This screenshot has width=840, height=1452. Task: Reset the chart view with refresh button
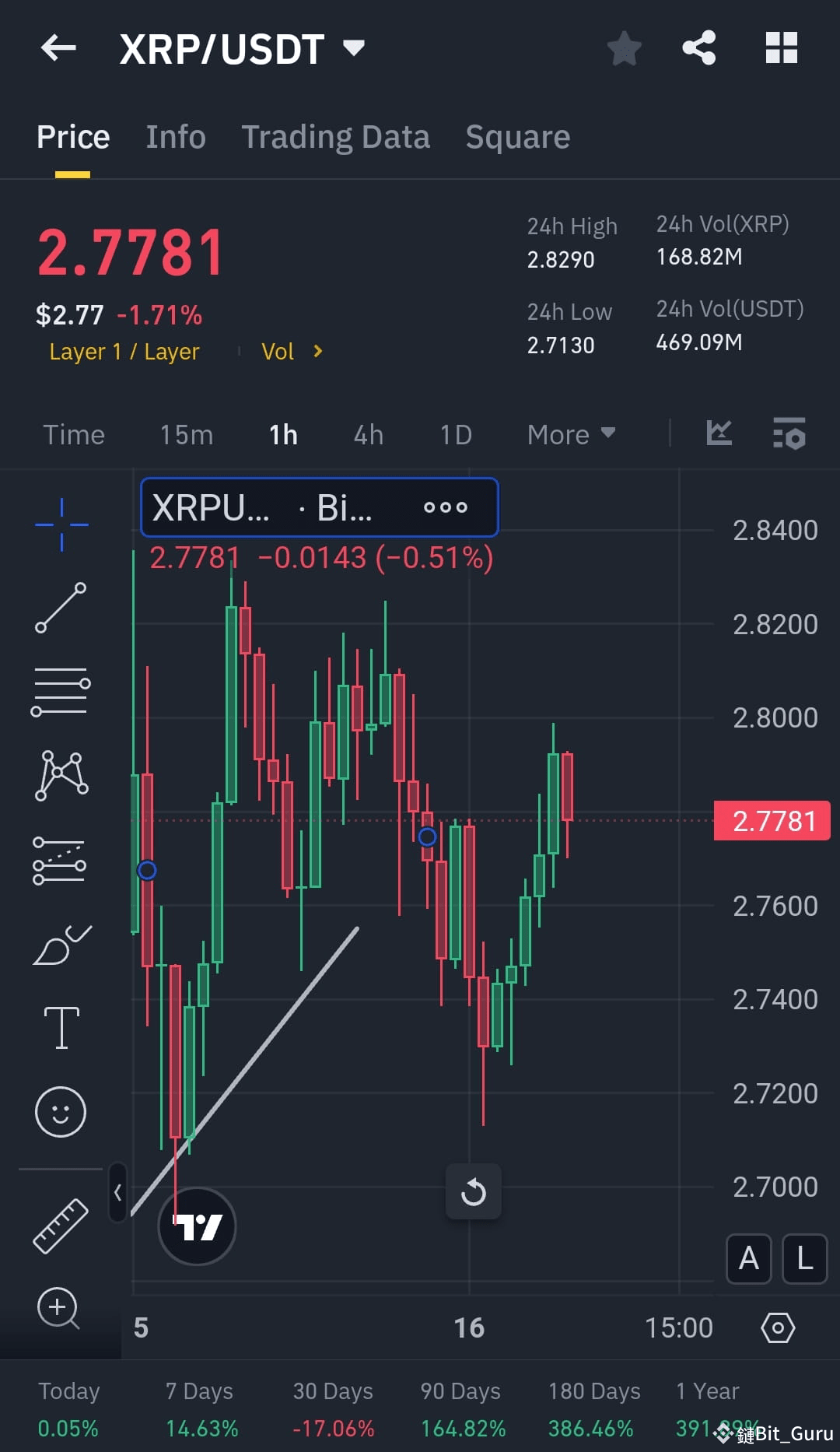tap(474, 1192)
